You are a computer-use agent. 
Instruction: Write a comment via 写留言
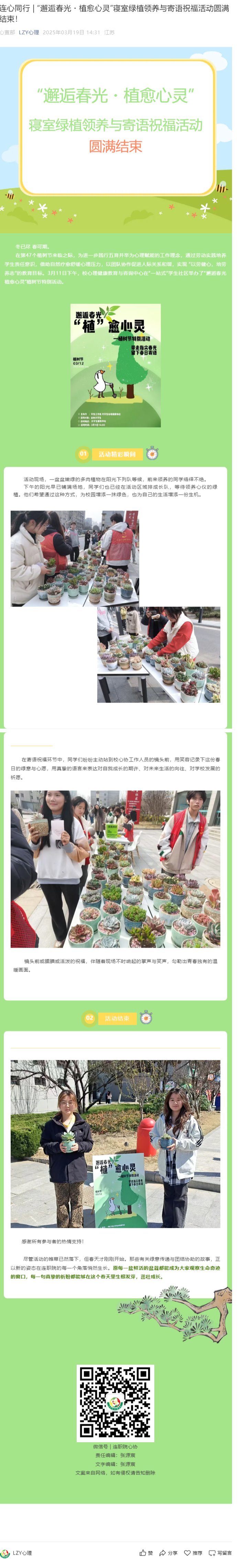220,1553
